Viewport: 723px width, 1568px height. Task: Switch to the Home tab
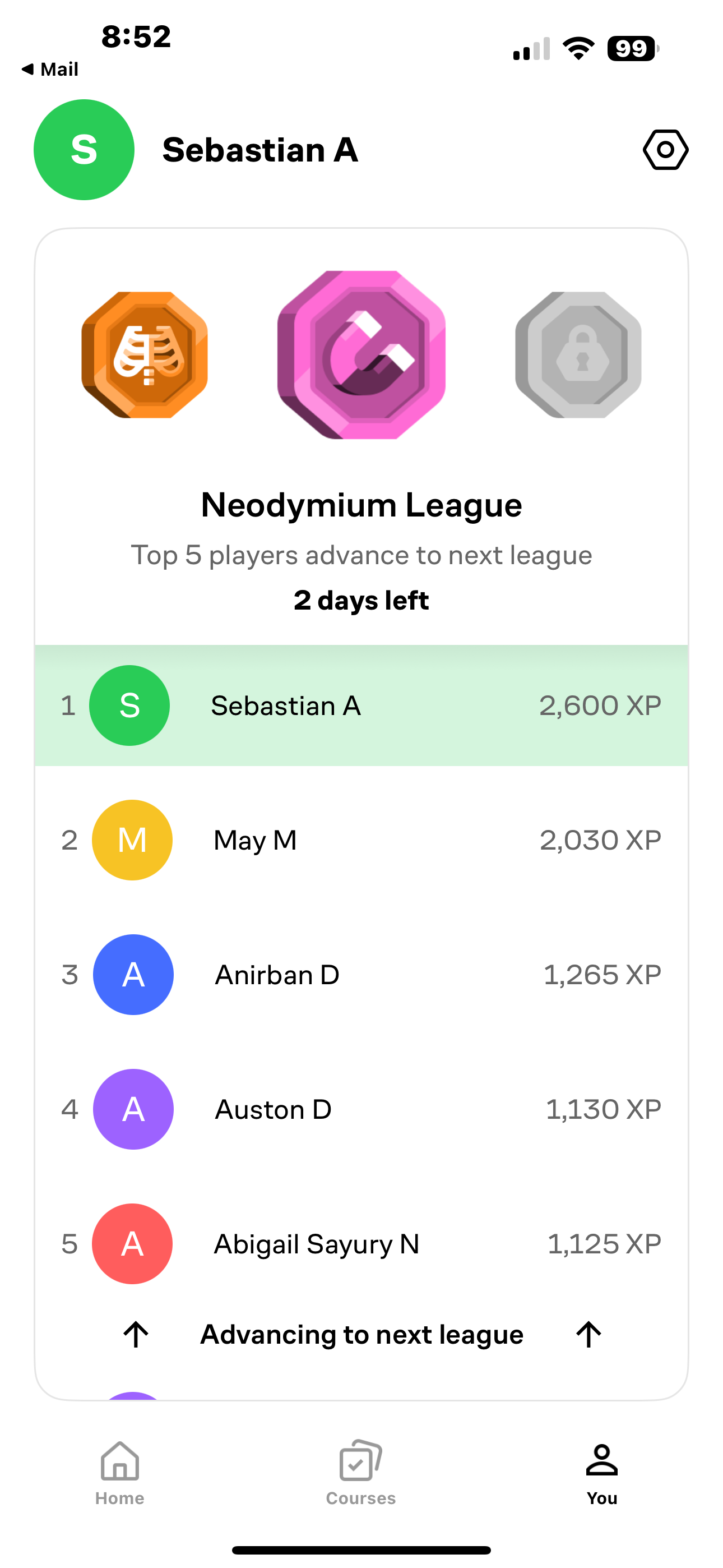tap(120, 1472)
